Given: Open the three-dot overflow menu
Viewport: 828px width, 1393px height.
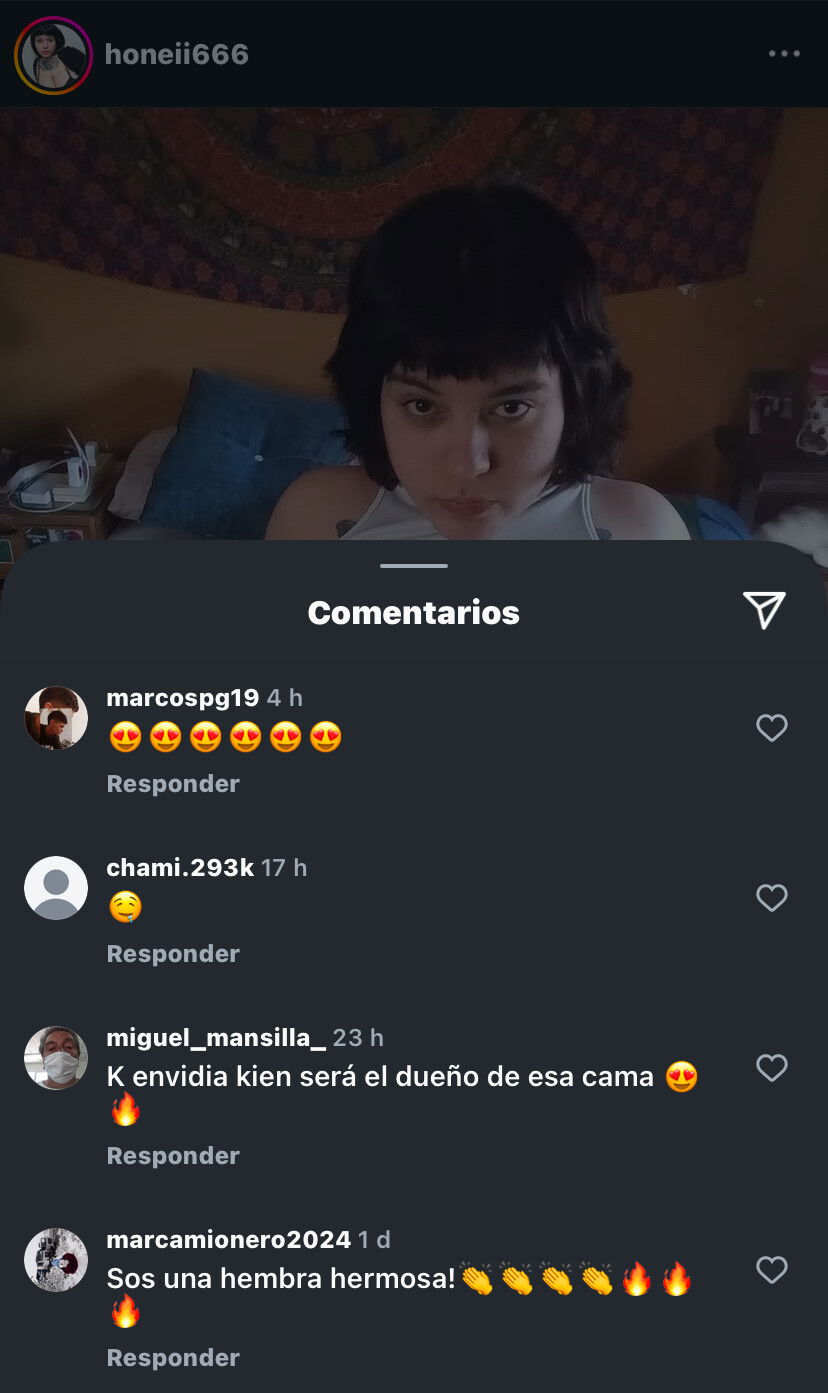Looking at the screenshot, I should click(x=784, y=54).
